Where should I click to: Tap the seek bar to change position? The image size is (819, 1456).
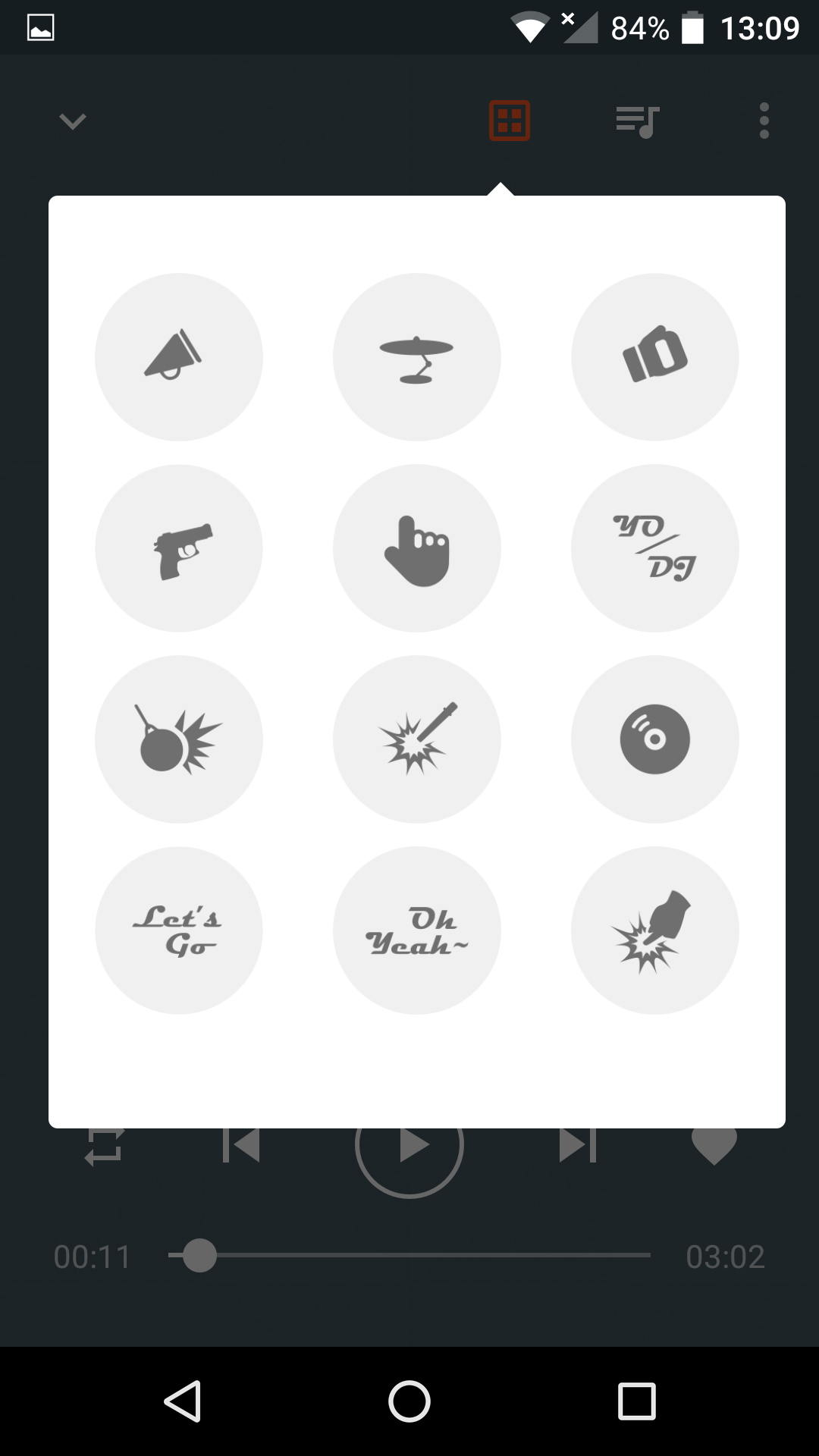[409, 1256]
